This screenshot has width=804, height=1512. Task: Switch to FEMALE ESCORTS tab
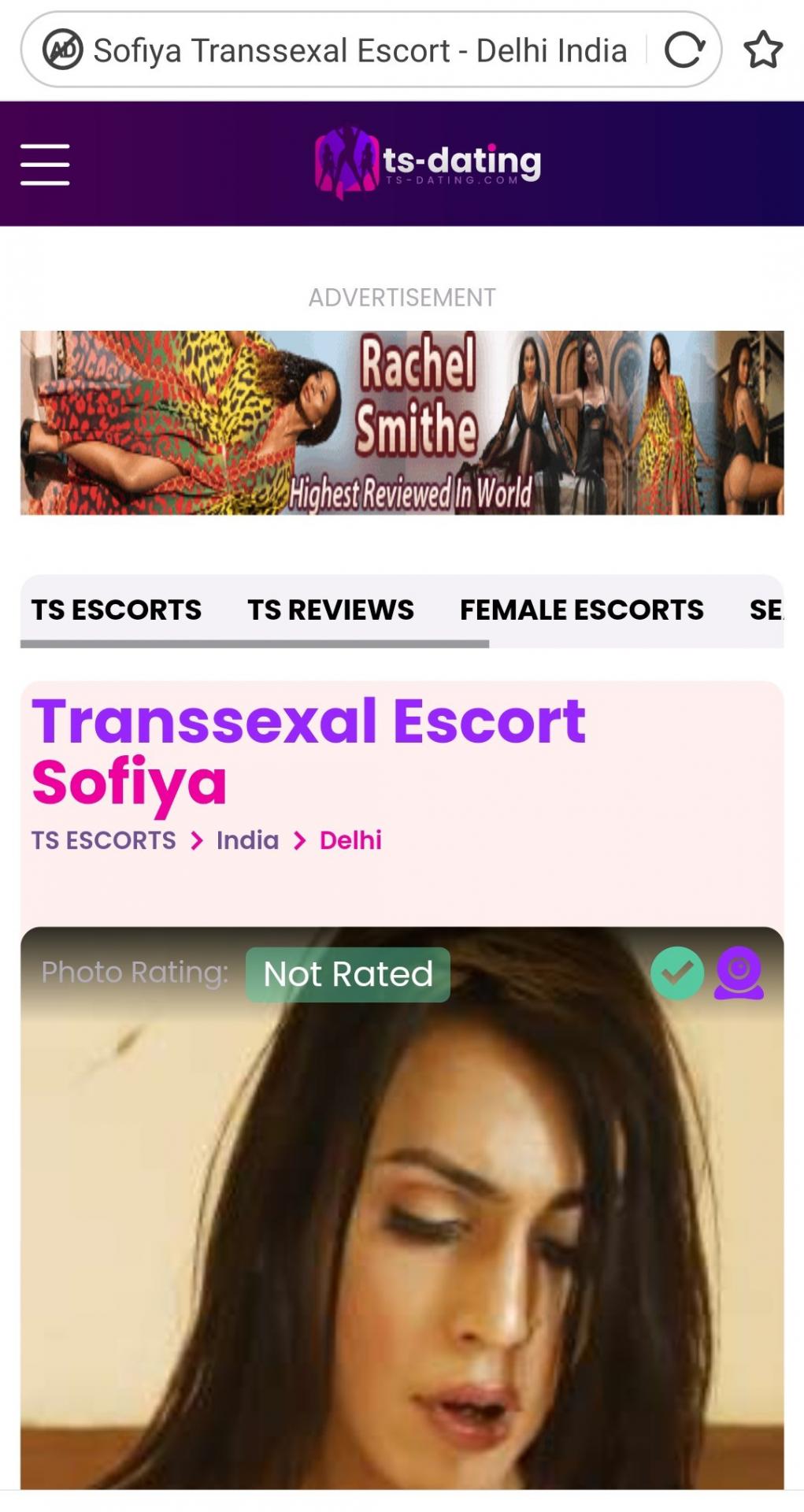coord(581,610)
